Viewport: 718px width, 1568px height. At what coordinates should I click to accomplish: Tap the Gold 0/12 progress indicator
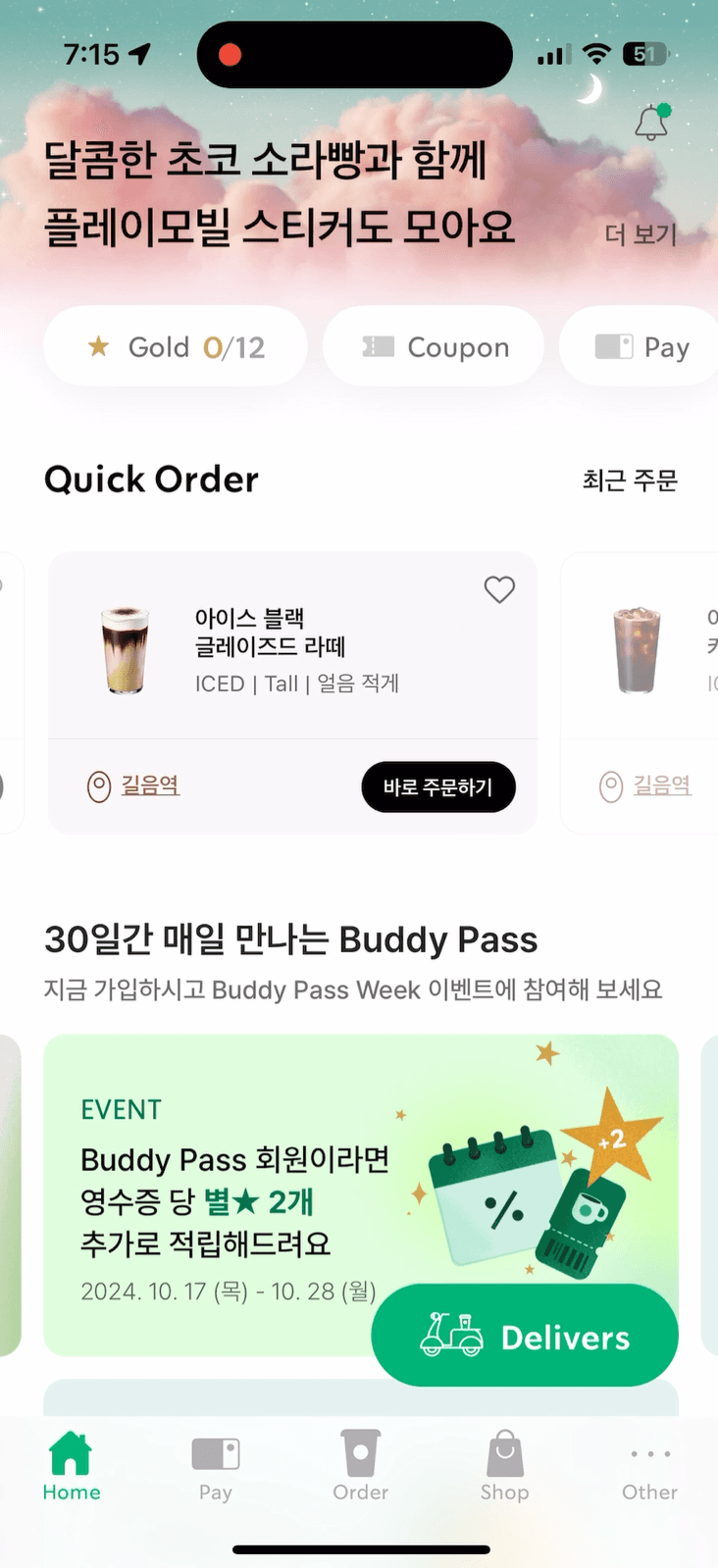[x=175, y=345]
